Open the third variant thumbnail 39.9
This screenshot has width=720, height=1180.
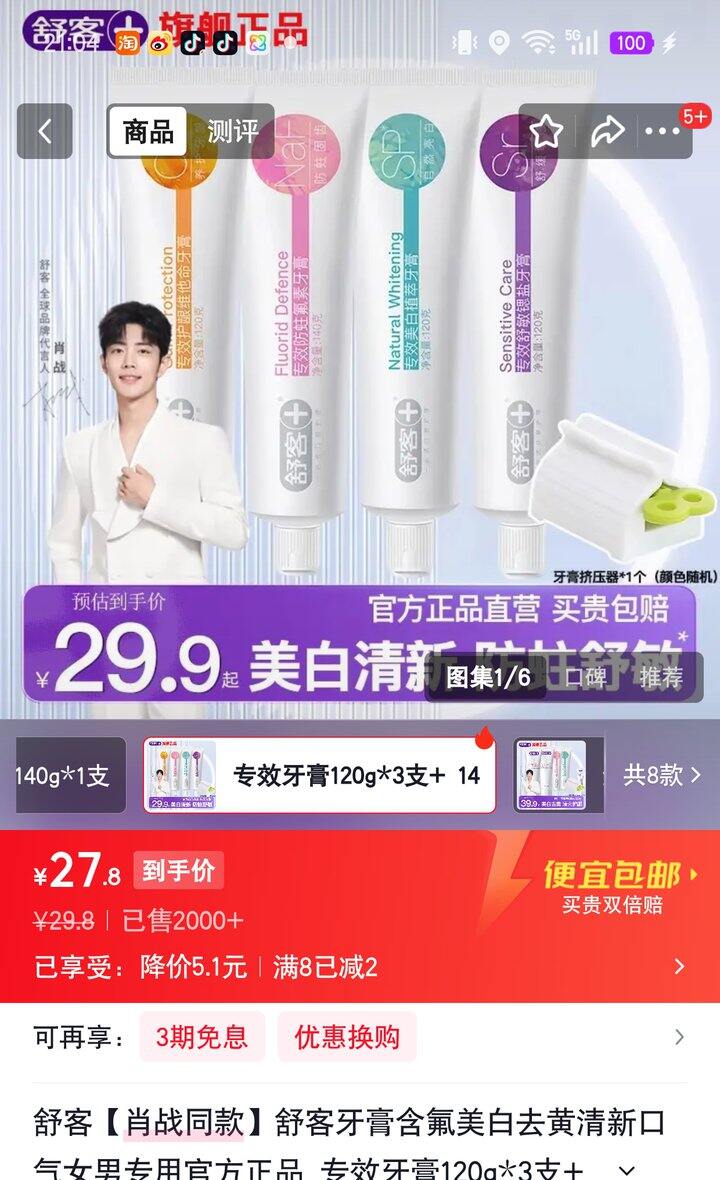(x=558, y=775)
